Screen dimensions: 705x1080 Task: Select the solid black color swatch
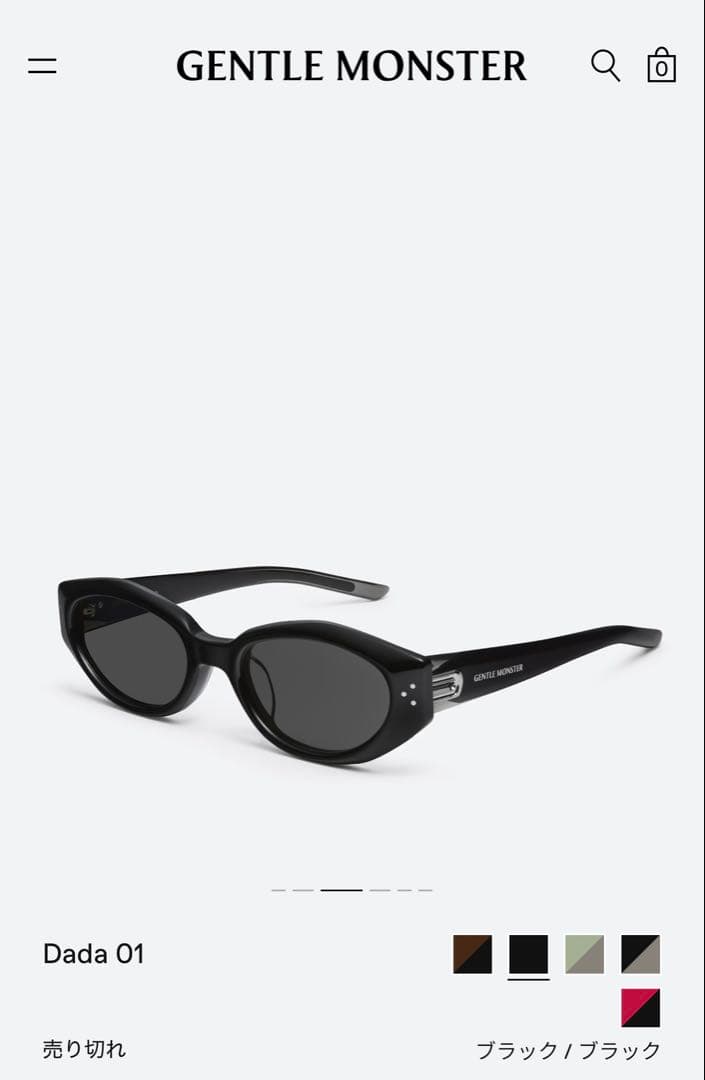pos(528,954)
